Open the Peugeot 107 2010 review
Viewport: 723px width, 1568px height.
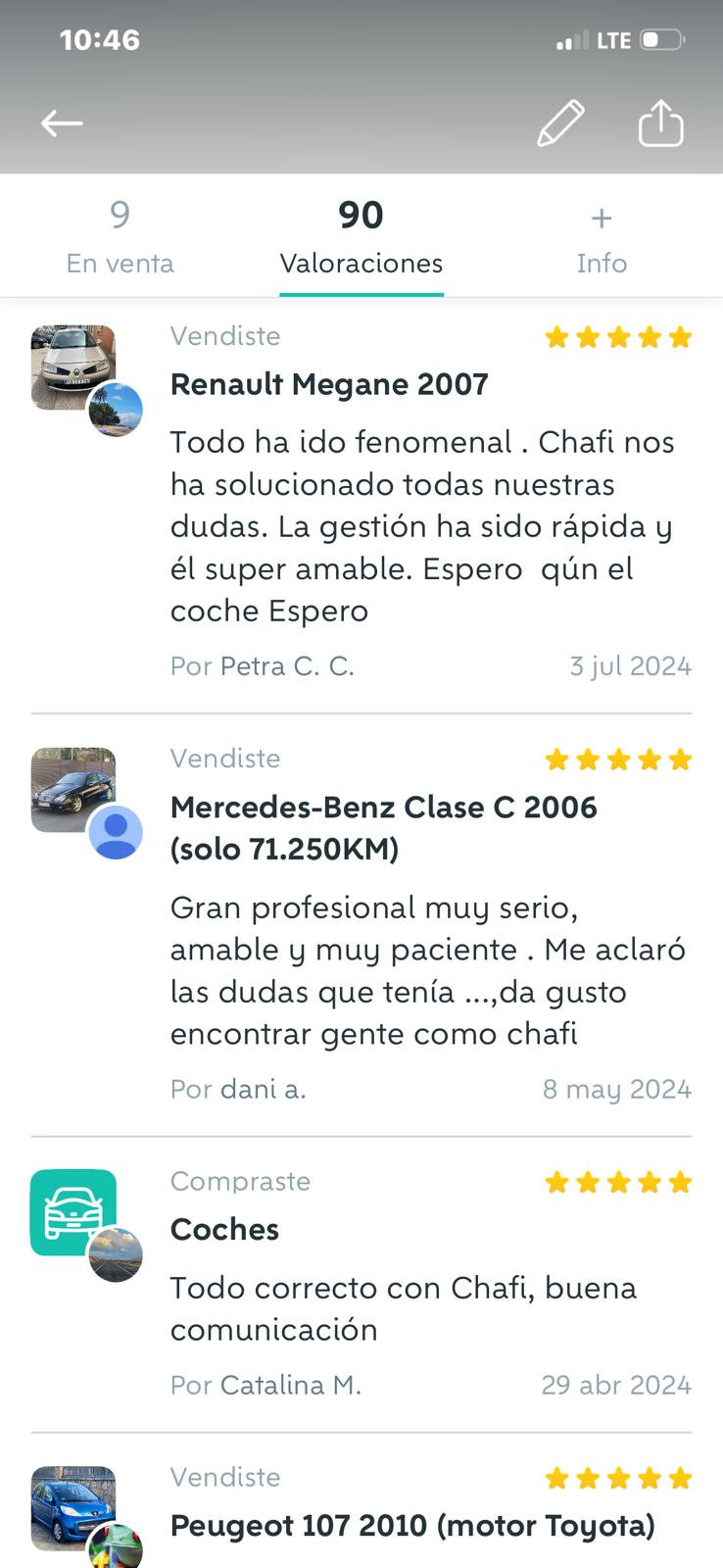click(x=412, y=1525)
